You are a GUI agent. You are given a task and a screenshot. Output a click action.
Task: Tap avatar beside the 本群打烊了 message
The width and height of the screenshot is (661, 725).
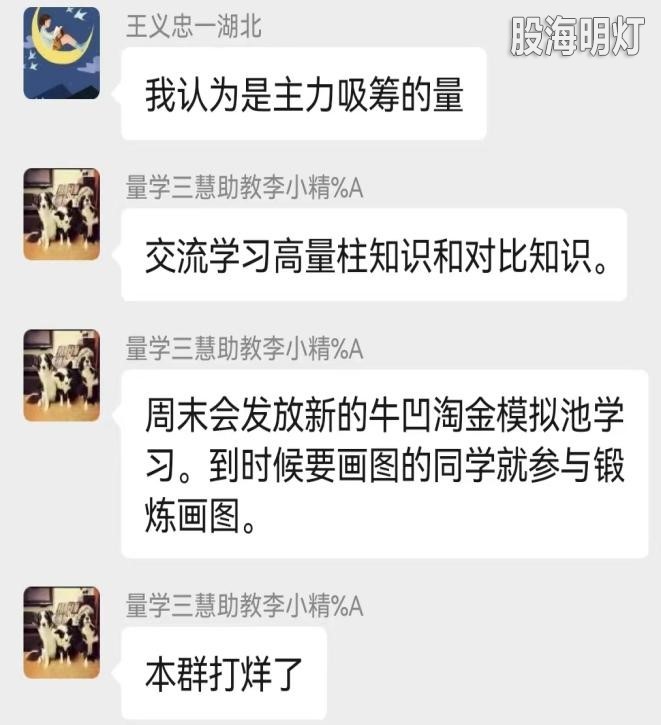pyautogui.click(x=62, y=633)
